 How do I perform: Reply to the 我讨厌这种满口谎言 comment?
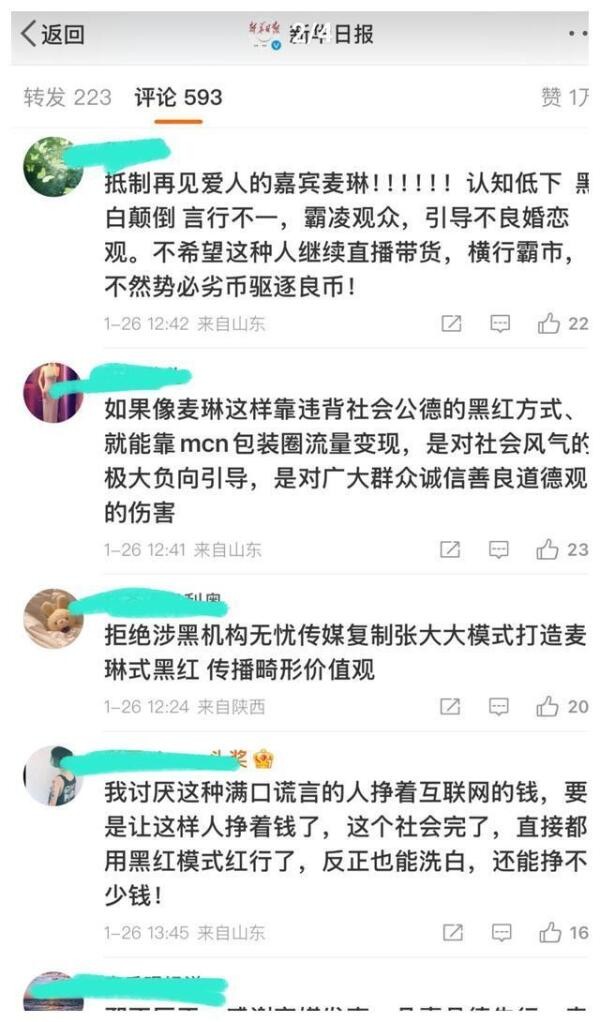click(x=500, y=932)
